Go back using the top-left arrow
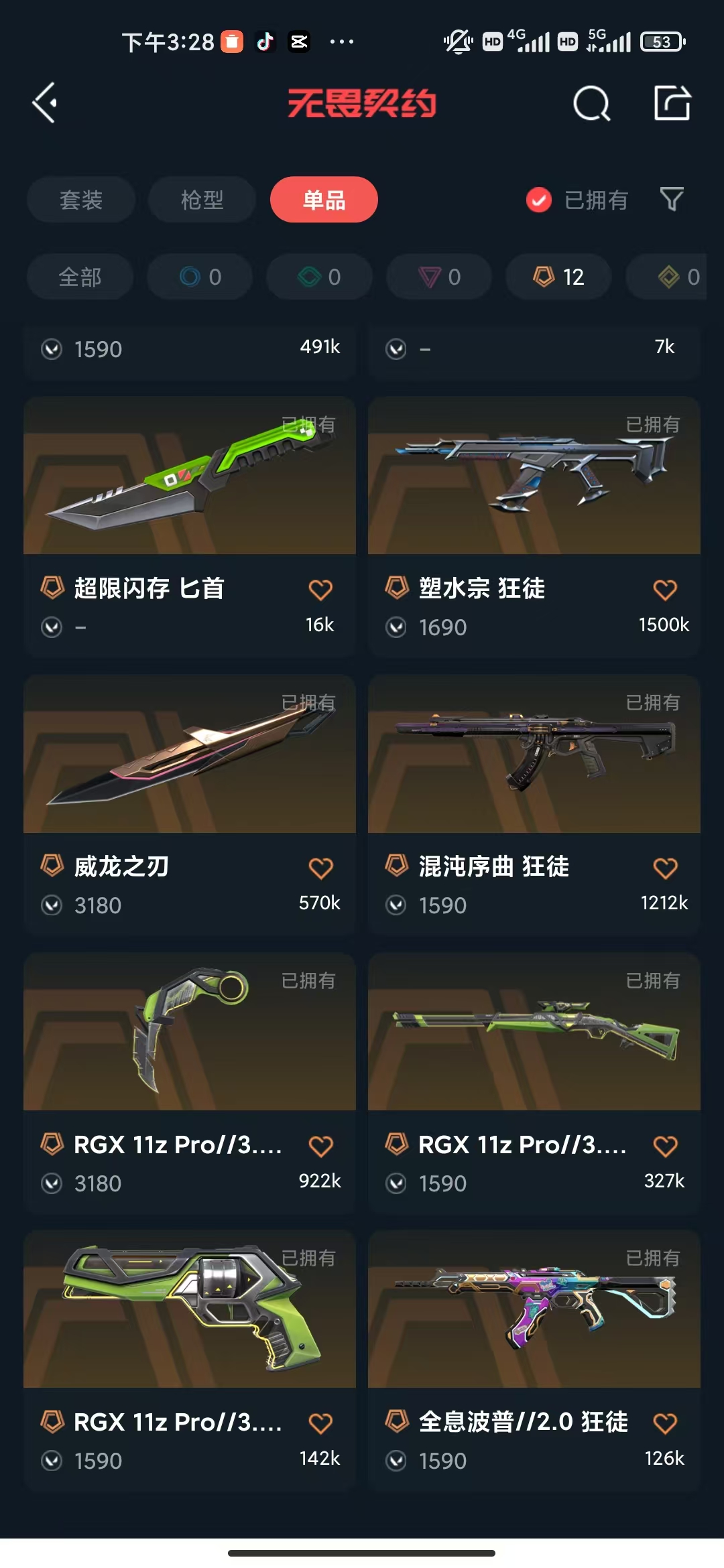This screenshot has width=724, height=1568. click(x=45, y=103)
